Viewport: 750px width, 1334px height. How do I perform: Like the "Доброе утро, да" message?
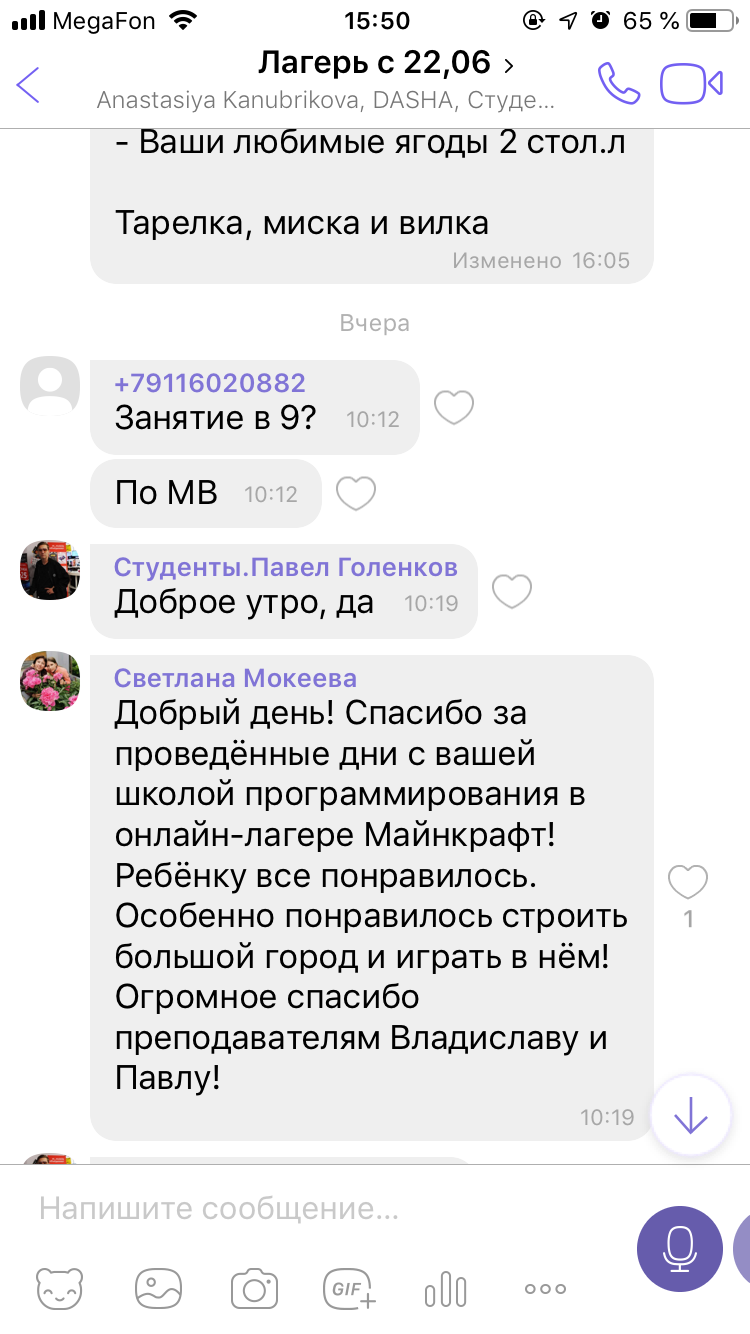(512, 592)
